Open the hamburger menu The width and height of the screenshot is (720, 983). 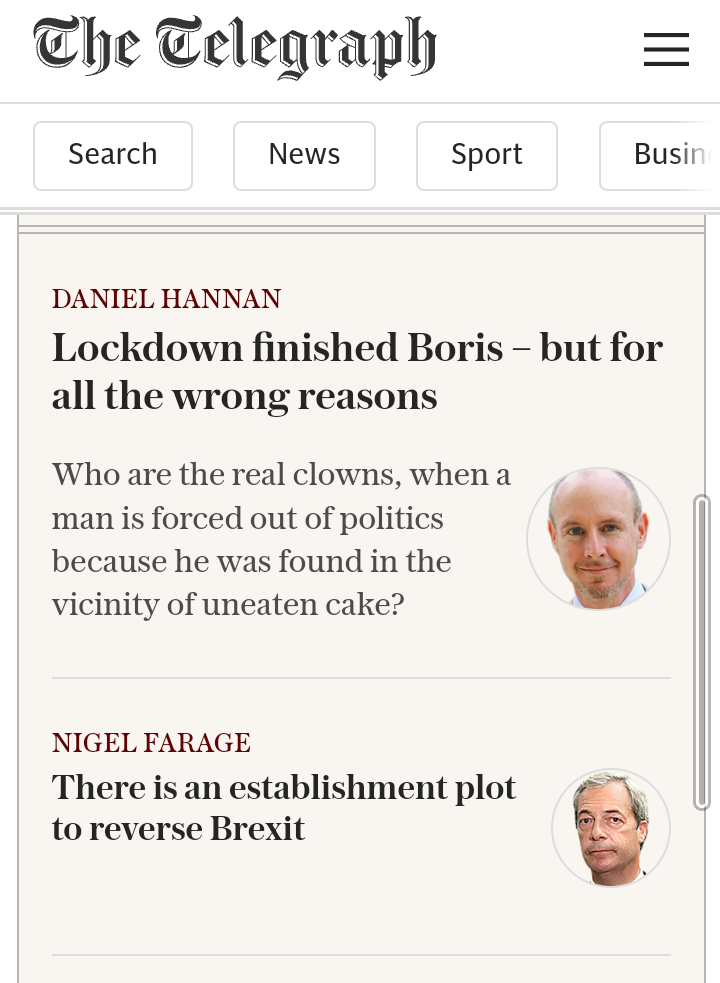(666, 49)
